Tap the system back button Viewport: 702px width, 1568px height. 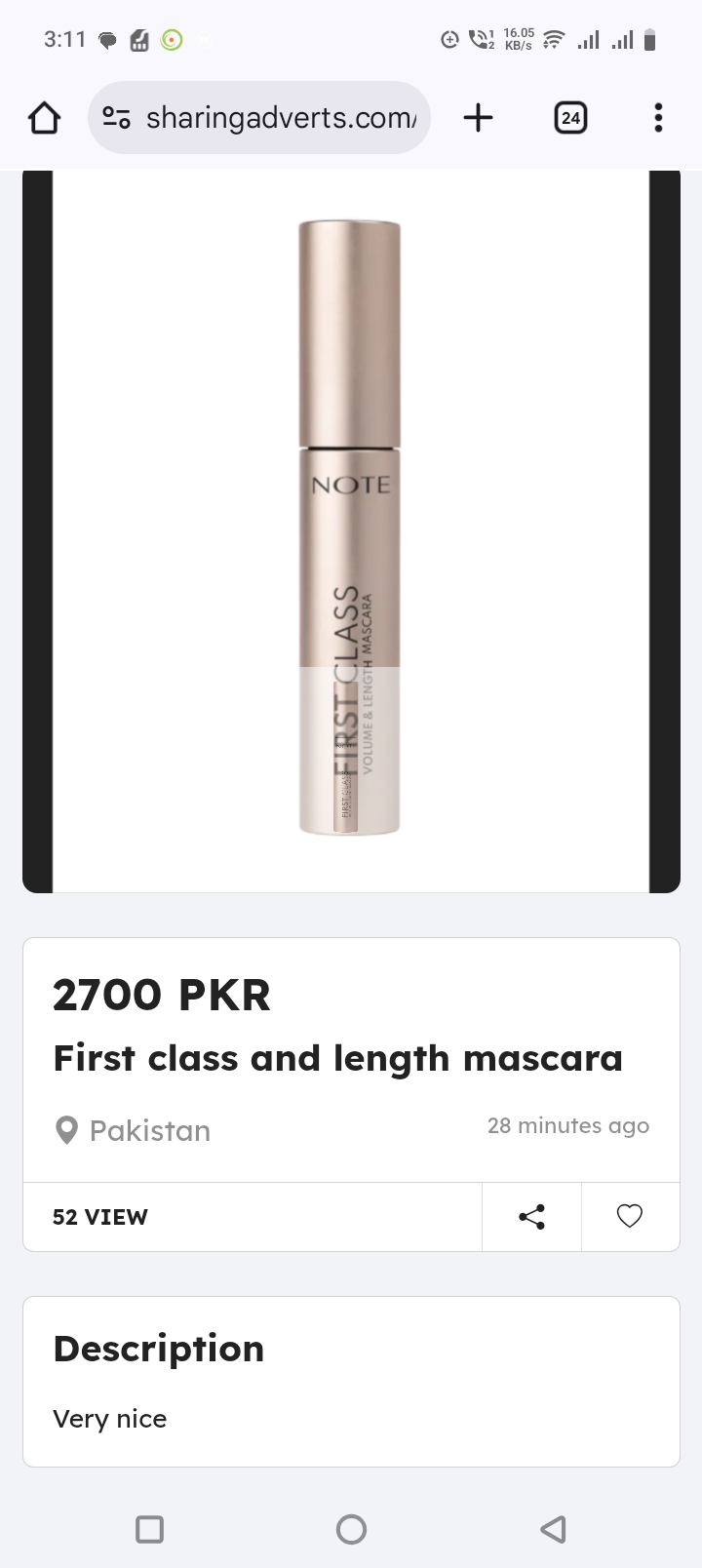553,1528
